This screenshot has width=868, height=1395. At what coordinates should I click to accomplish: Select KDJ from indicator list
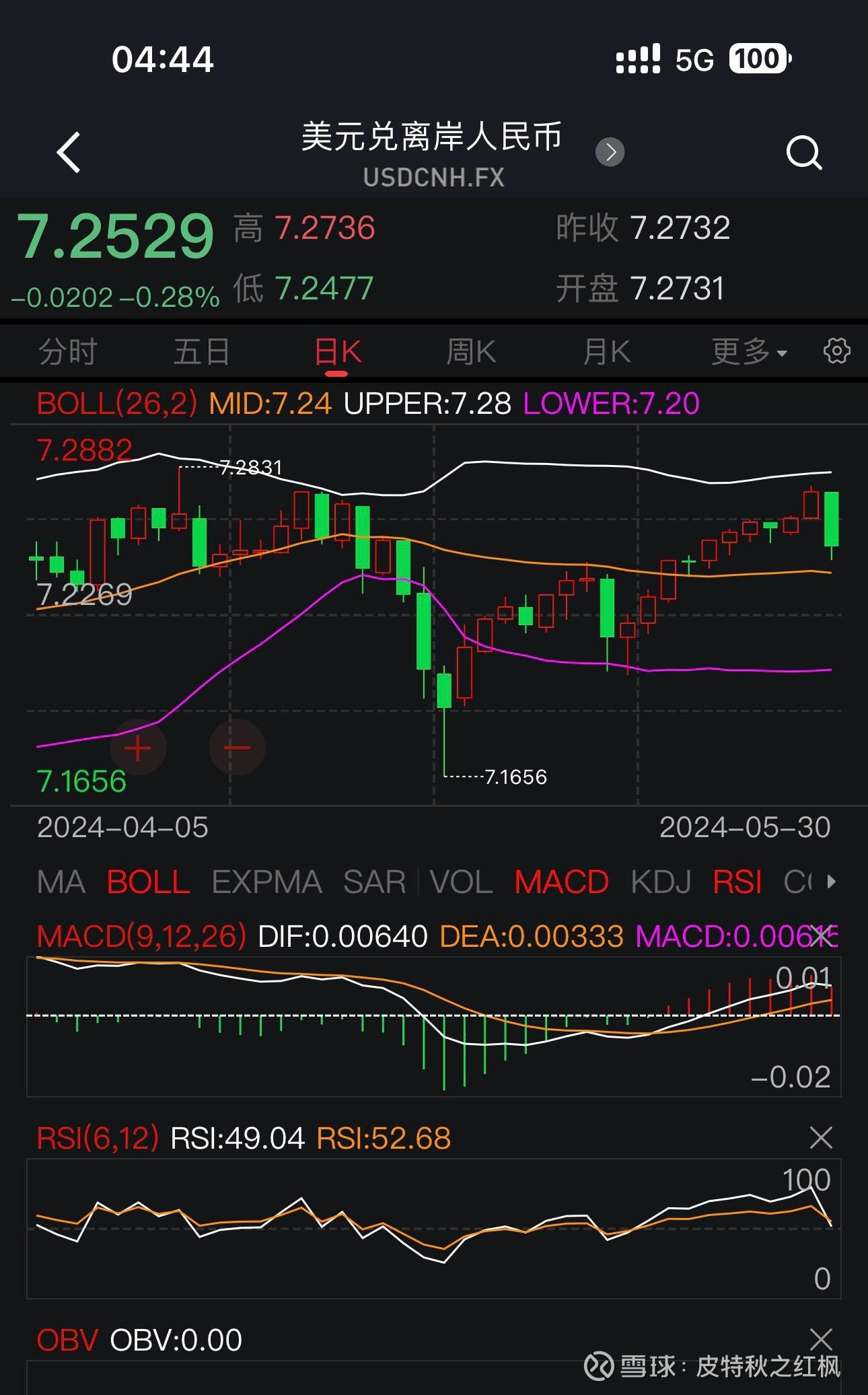660,882
